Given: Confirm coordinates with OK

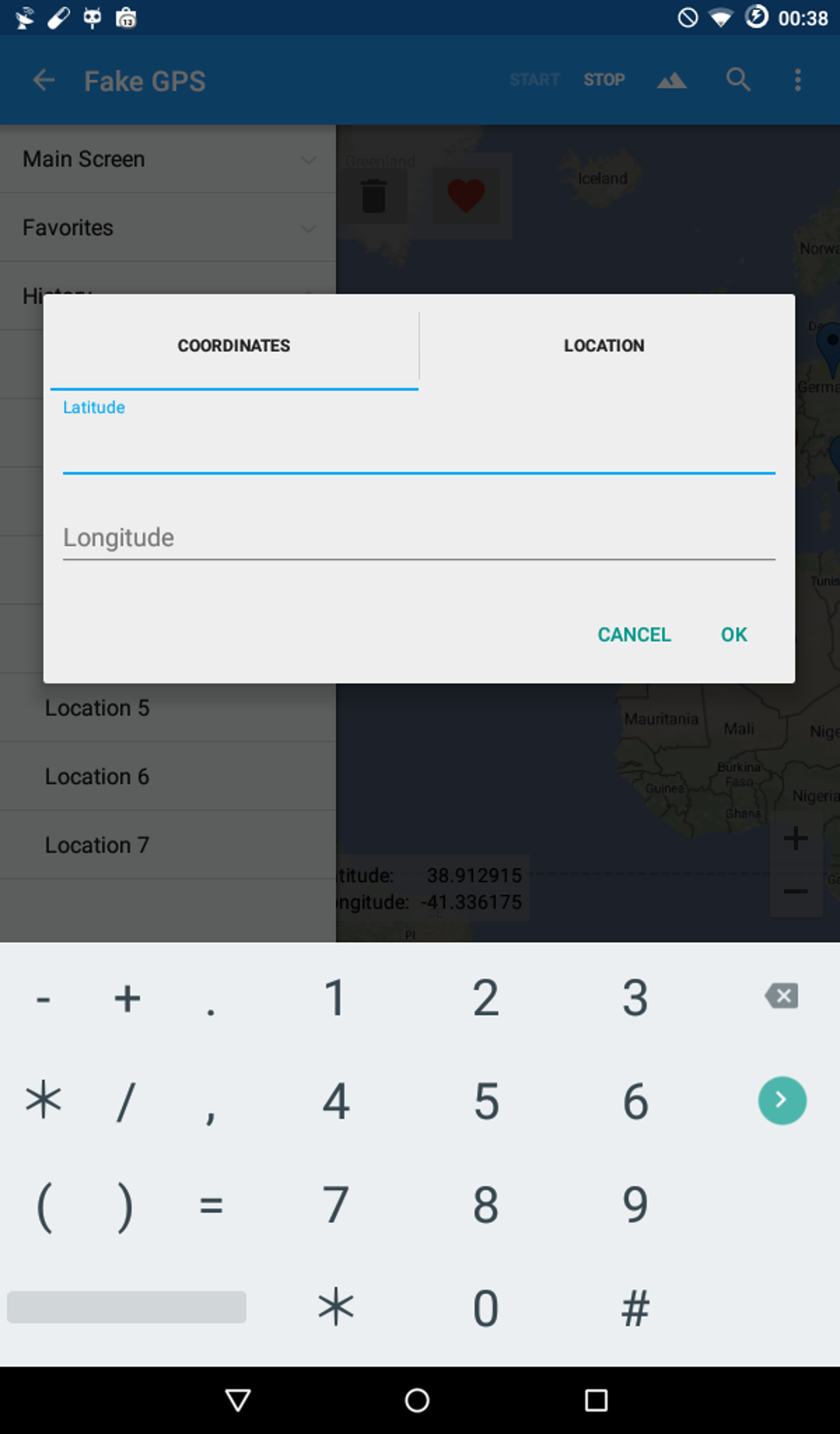Looking at the screenshot, I should click(734, 634).
